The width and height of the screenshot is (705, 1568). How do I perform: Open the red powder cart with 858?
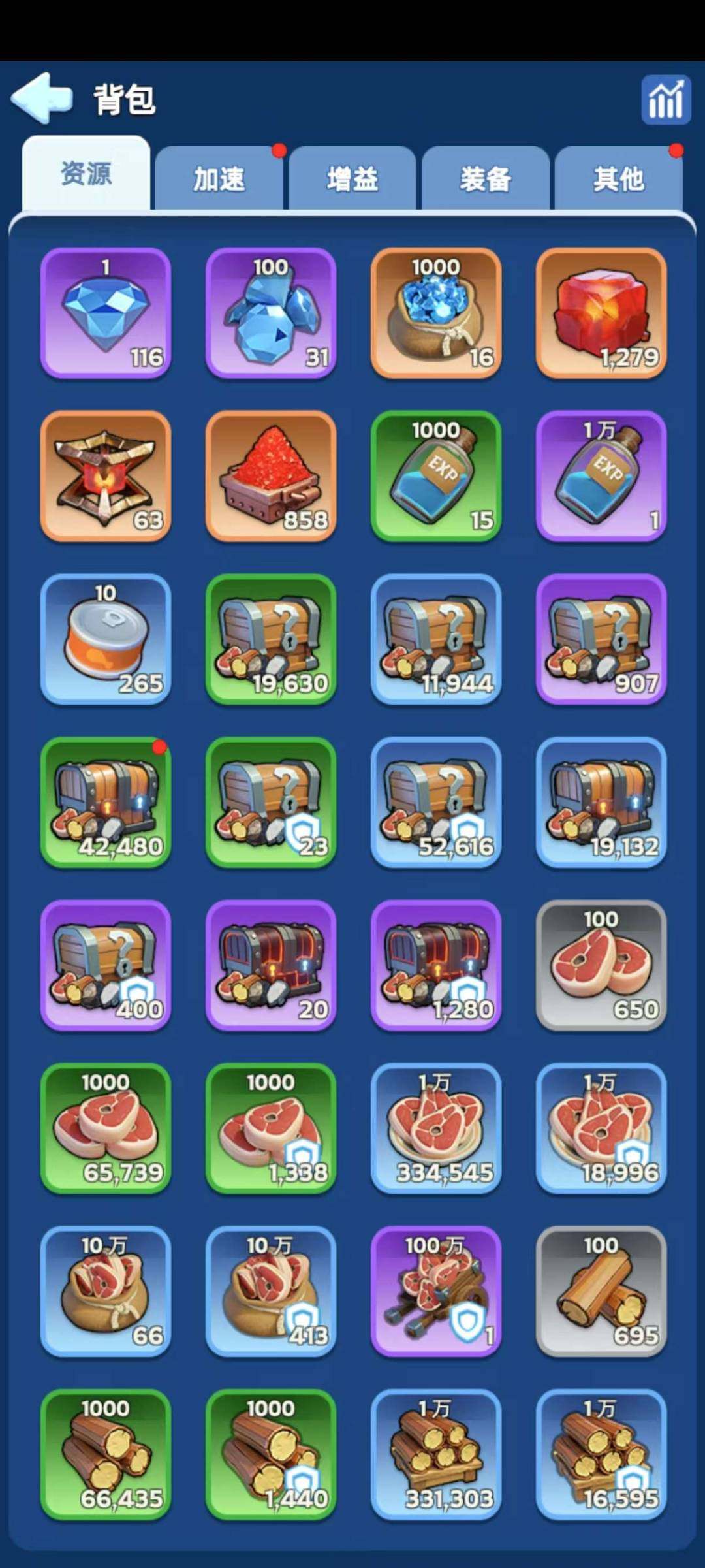click(271, 476)
